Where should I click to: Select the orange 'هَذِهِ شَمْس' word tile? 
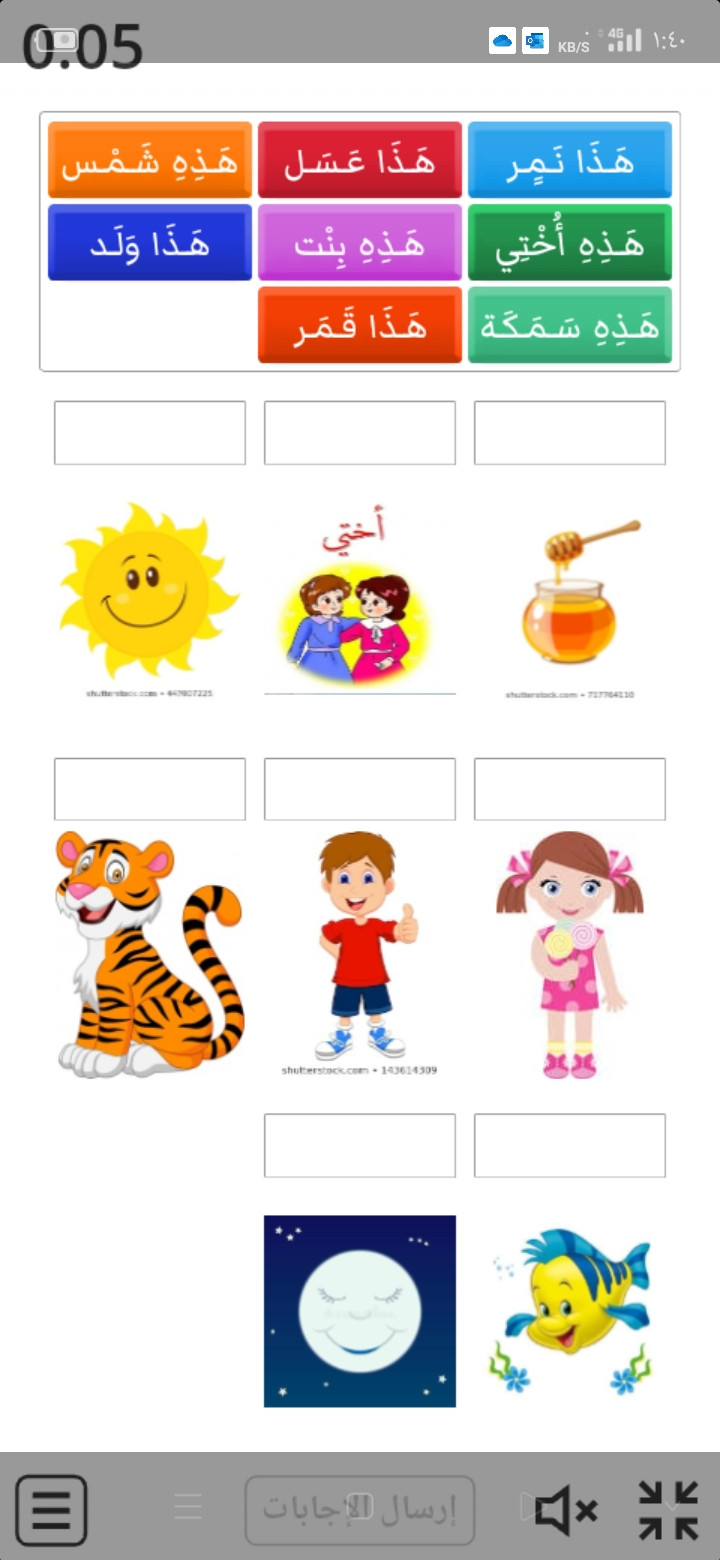point(150,160)
